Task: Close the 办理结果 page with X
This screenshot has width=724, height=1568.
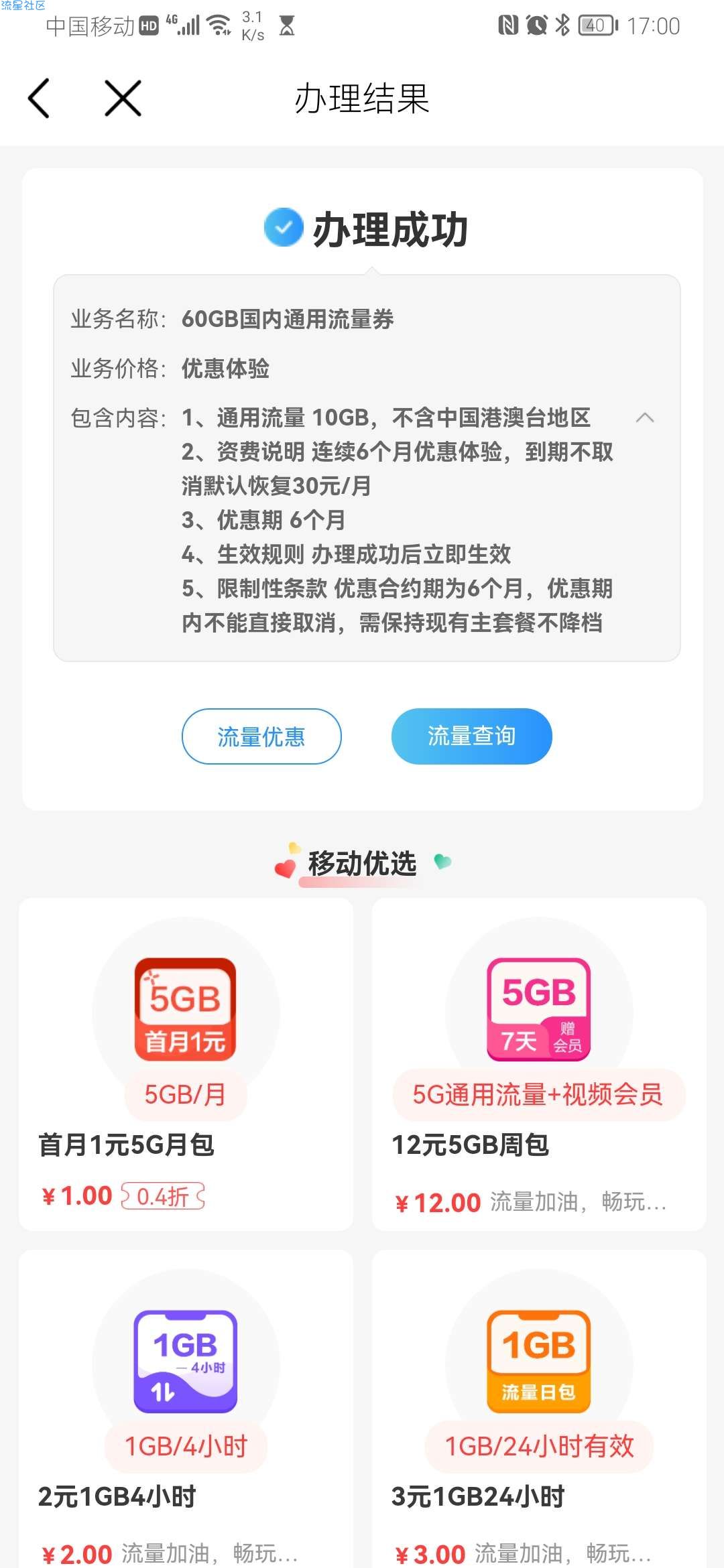Action: [123, 98]
